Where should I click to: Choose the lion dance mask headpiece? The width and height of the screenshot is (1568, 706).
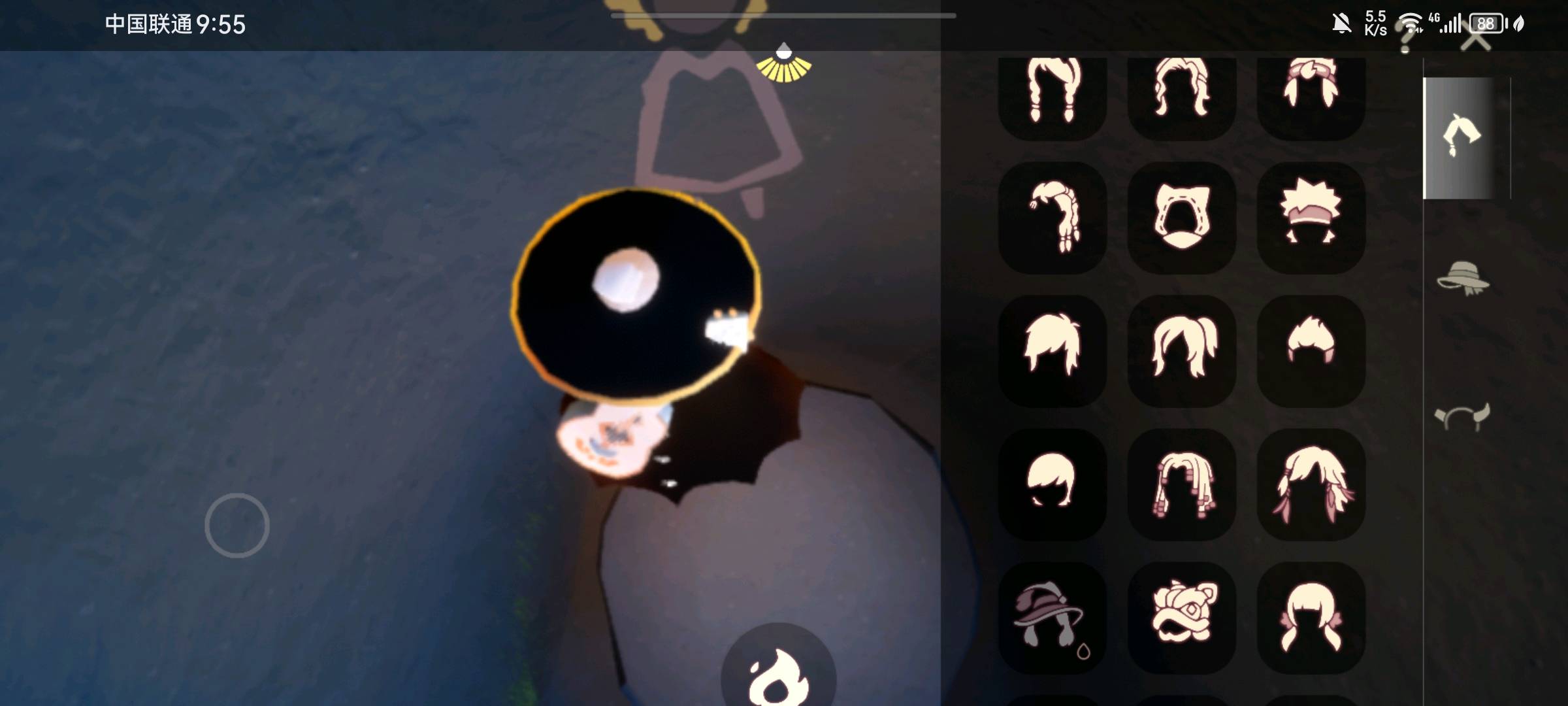[x=1181, y=618]
